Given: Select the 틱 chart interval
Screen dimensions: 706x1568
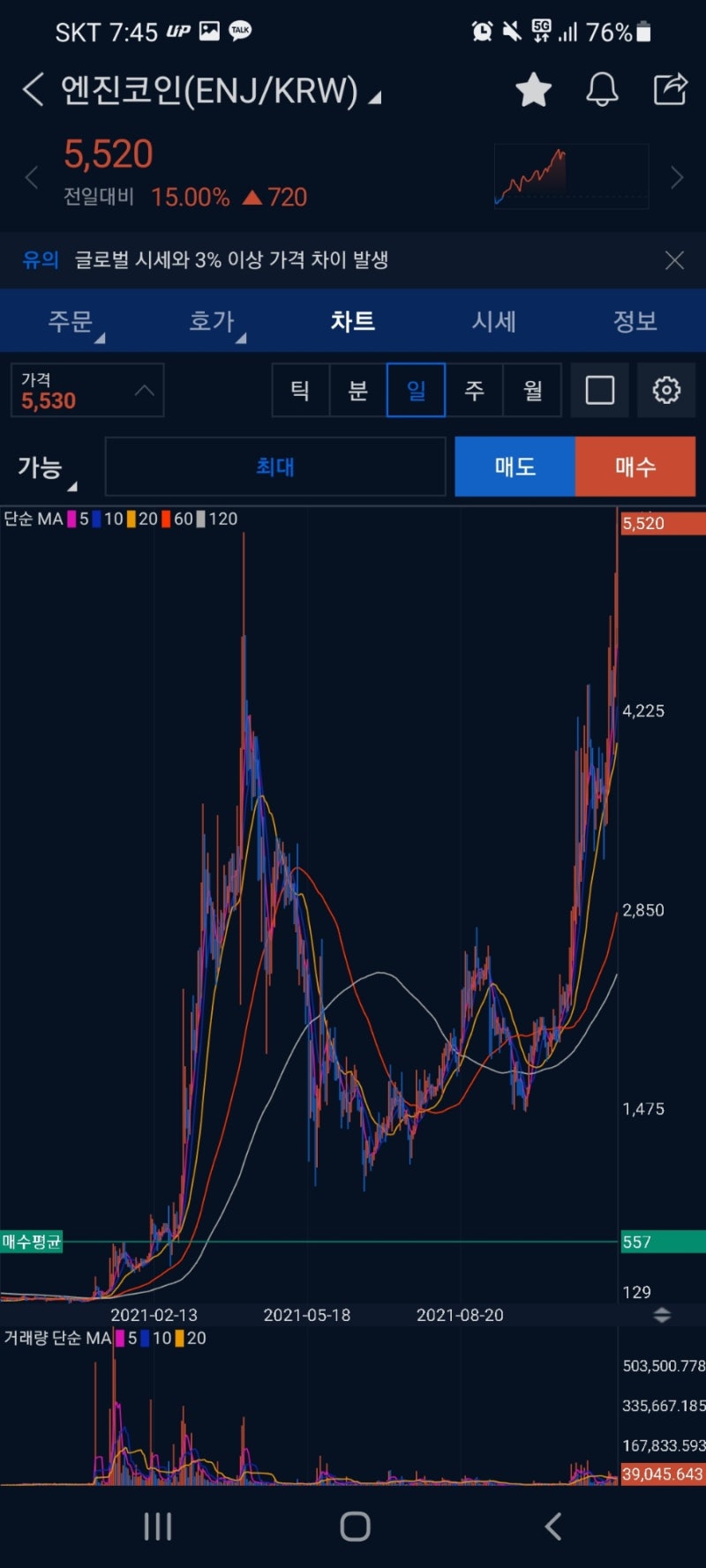Looking at the screenshot, I should [300, 390].
